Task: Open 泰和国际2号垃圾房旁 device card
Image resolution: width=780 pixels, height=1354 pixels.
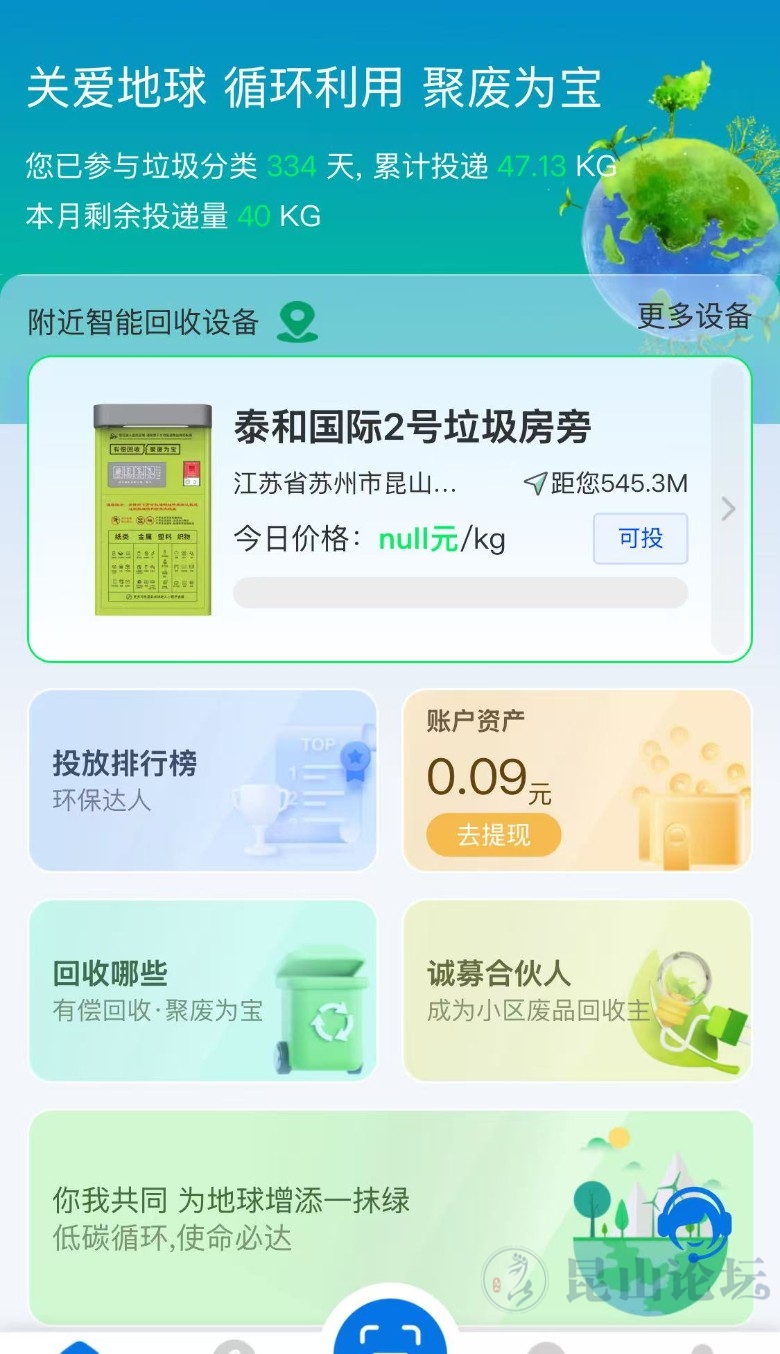Action: (x=411, y=428)
